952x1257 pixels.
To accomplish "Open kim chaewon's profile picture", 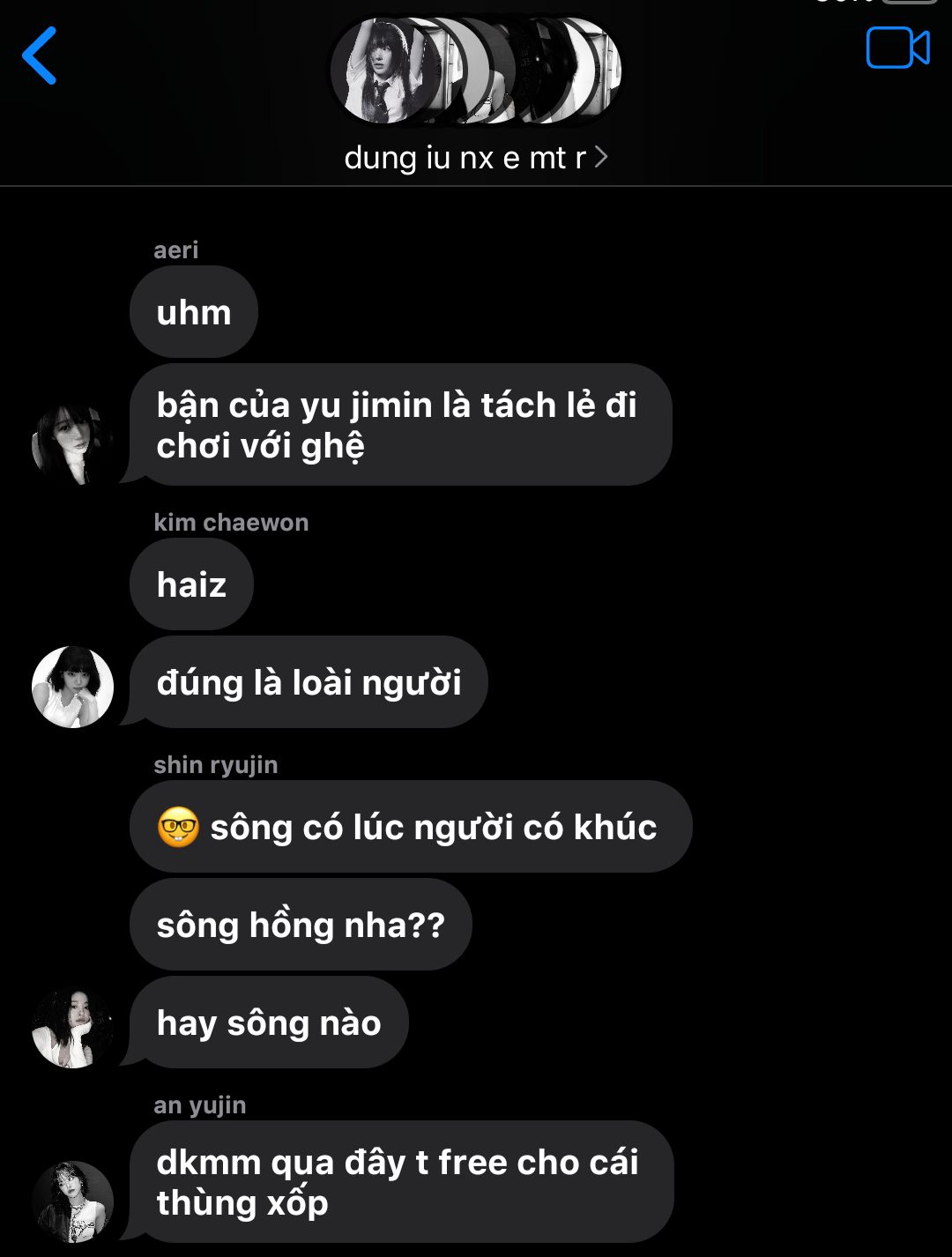I will coord(72,687).
